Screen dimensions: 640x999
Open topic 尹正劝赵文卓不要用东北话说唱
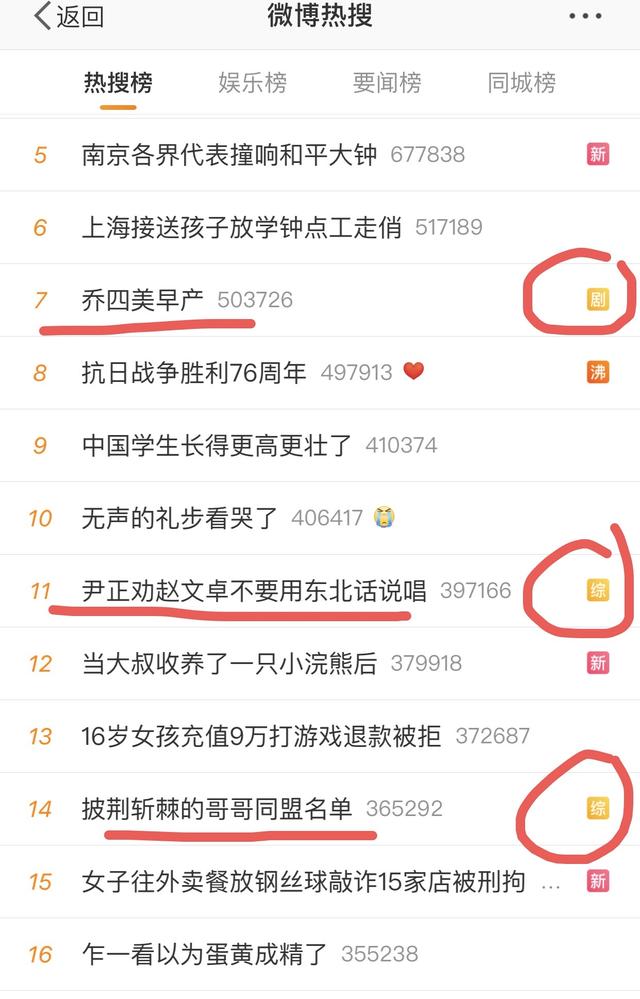click(254, 591)
